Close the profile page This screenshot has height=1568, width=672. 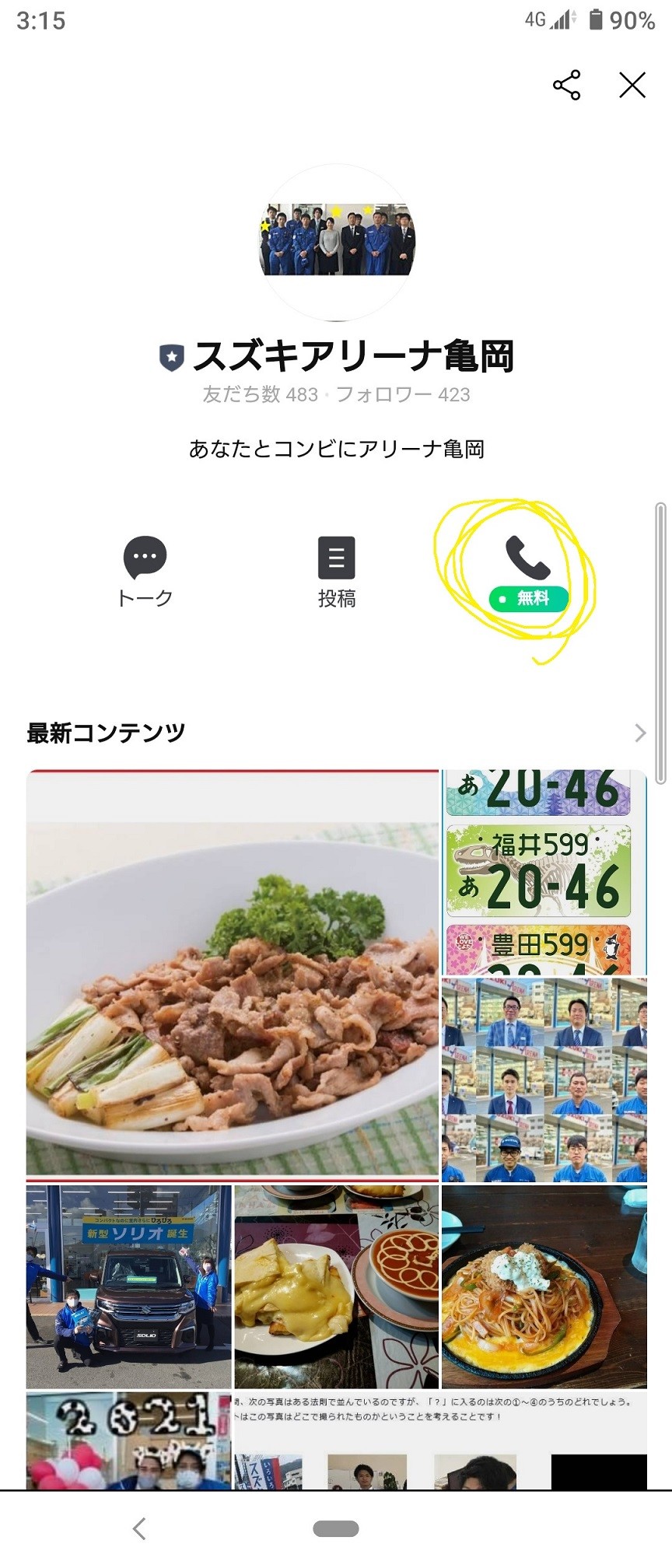point(632,85)
